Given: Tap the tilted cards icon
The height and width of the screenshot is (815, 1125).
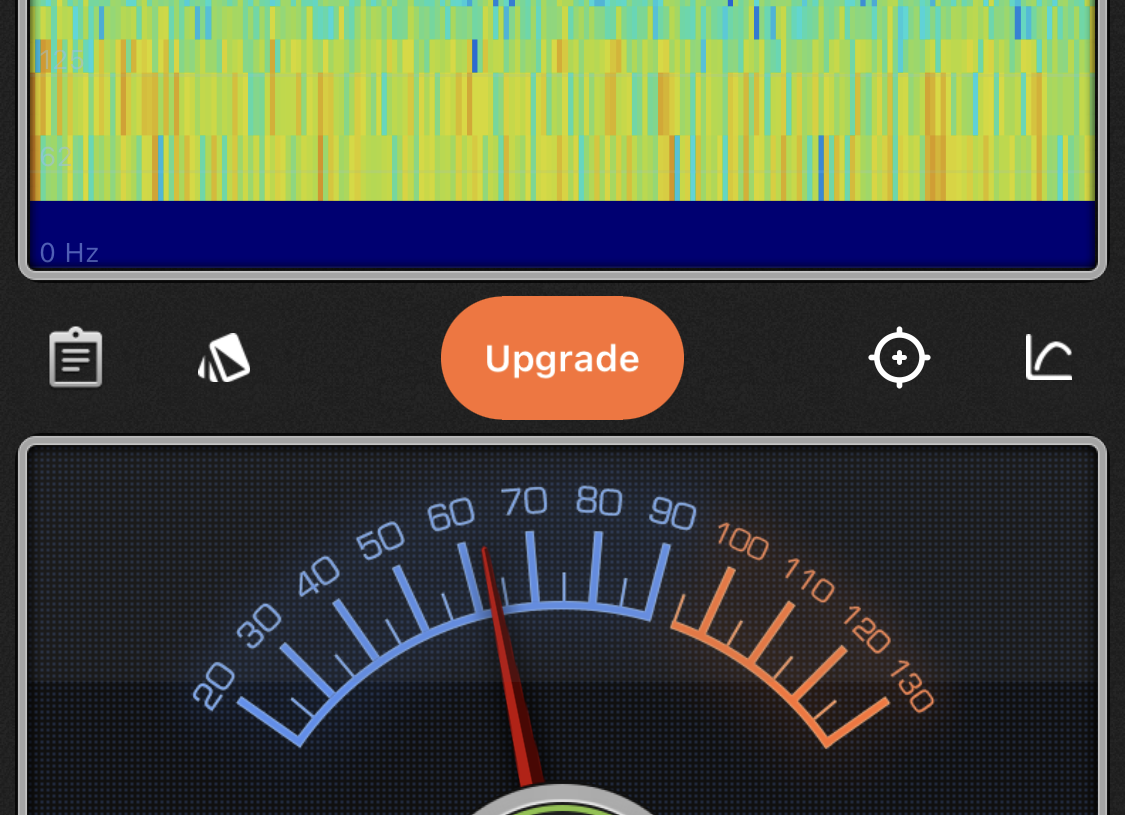Looking at the screenshot, I should coord(224,358).
